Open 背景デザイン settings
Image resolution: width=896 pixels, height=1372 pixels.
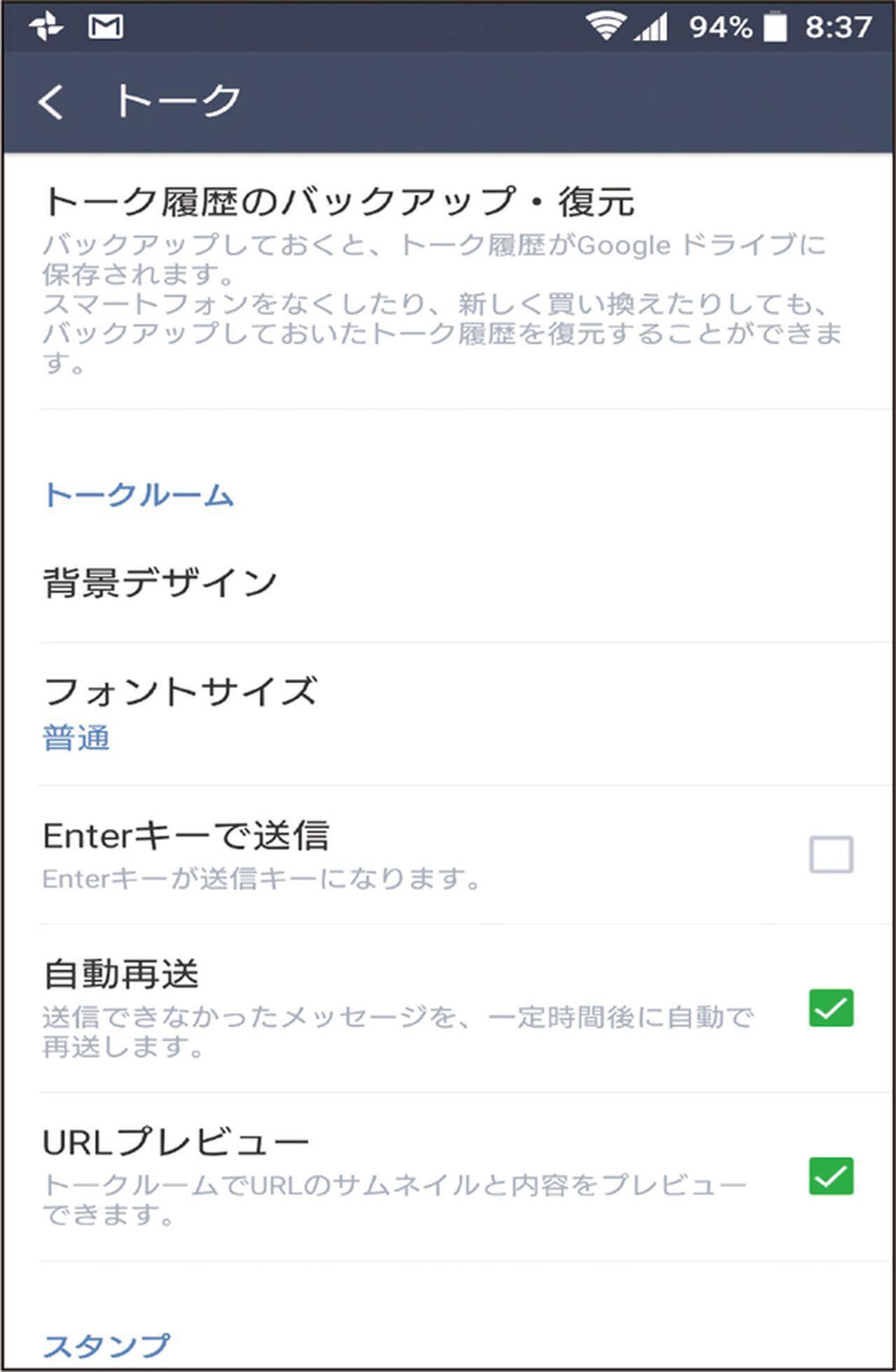[161, 582]
